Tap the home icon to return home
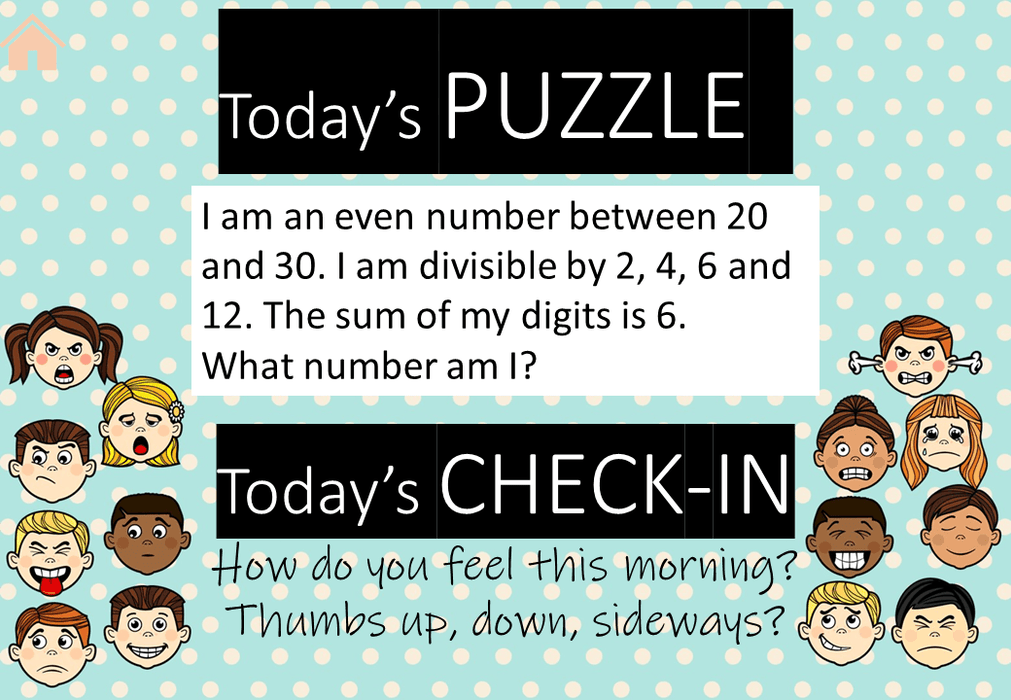The image size is (1011, 700). pos(33,44)
